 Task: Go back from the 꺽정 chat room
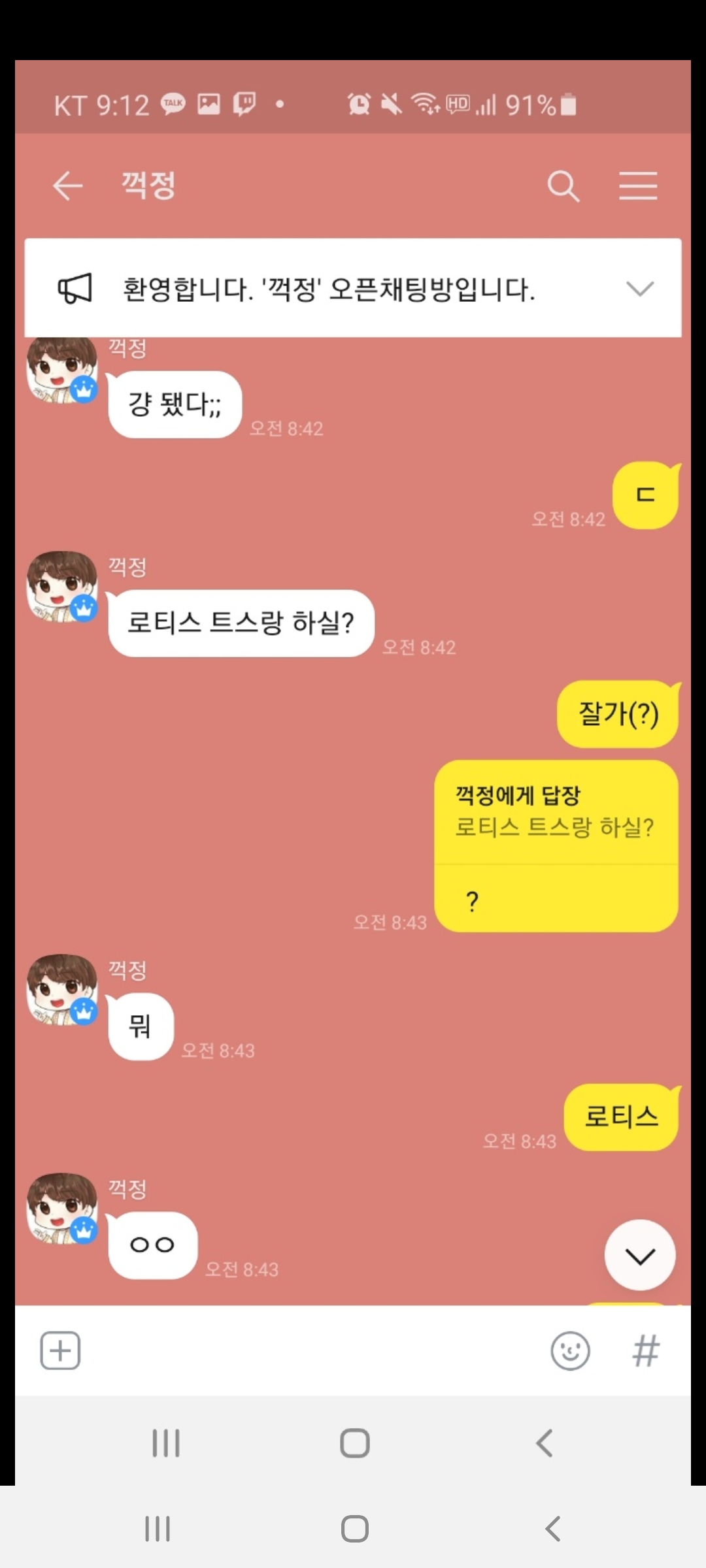(x=67, y=186)
